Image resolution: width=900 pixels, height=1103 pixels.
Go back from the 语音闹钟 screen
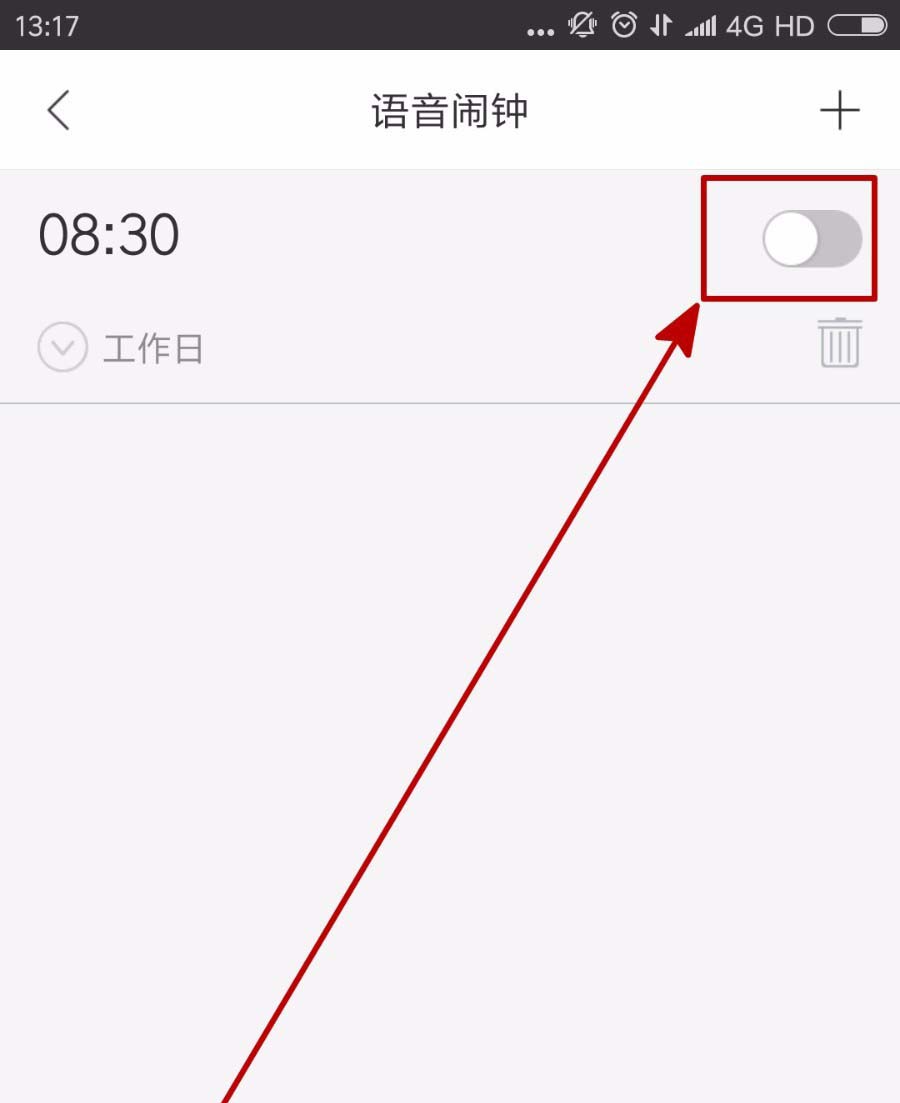click(59, 110)
